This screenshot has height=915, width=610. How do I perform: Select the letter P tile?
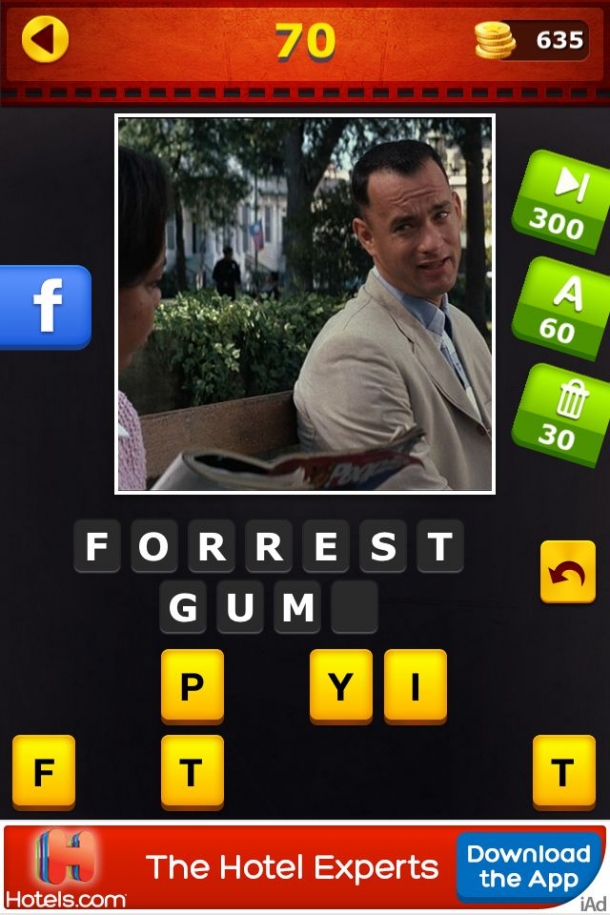tap(192, 685)
